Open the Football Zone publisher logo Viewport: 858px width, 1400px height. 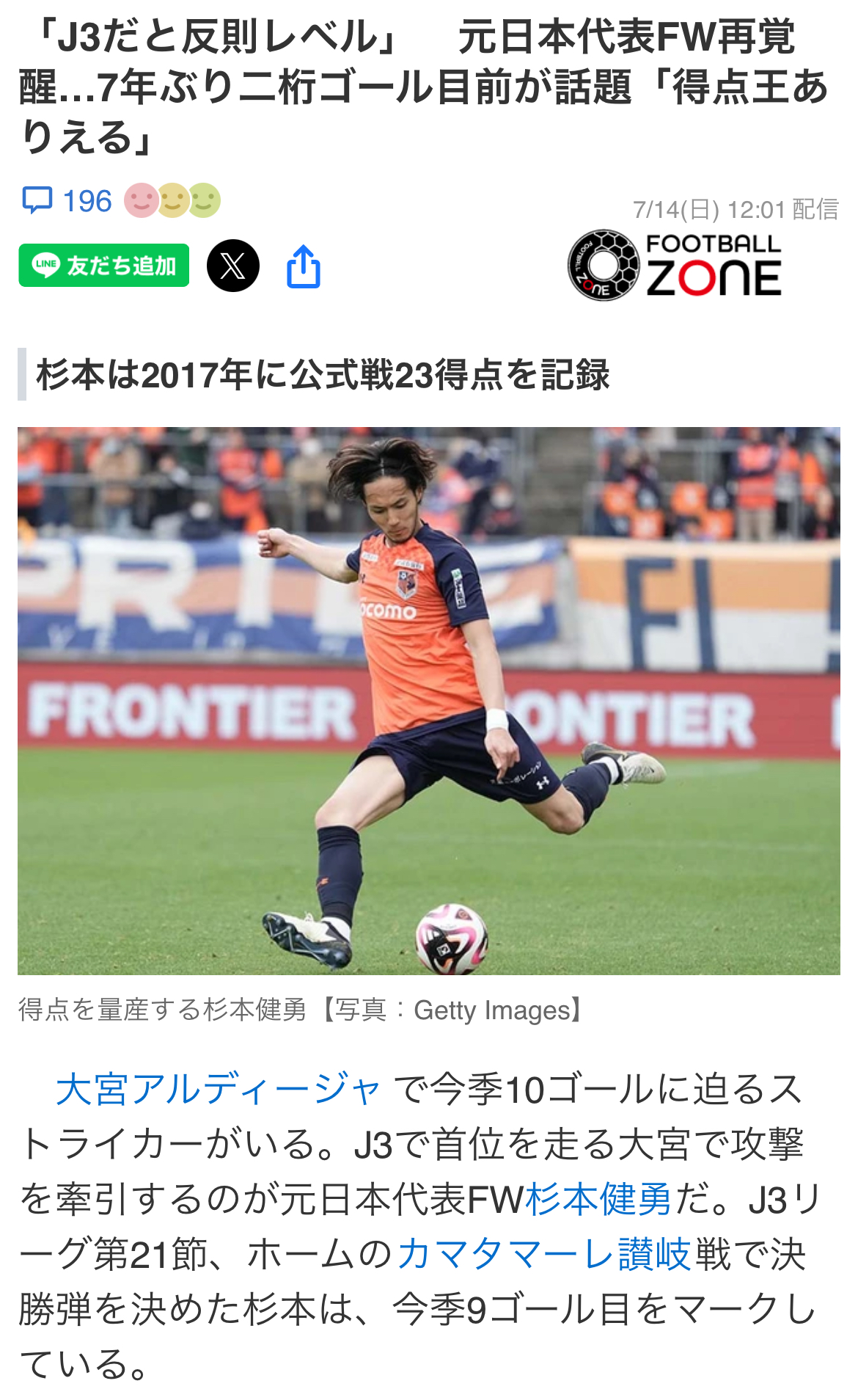point(675,266)
